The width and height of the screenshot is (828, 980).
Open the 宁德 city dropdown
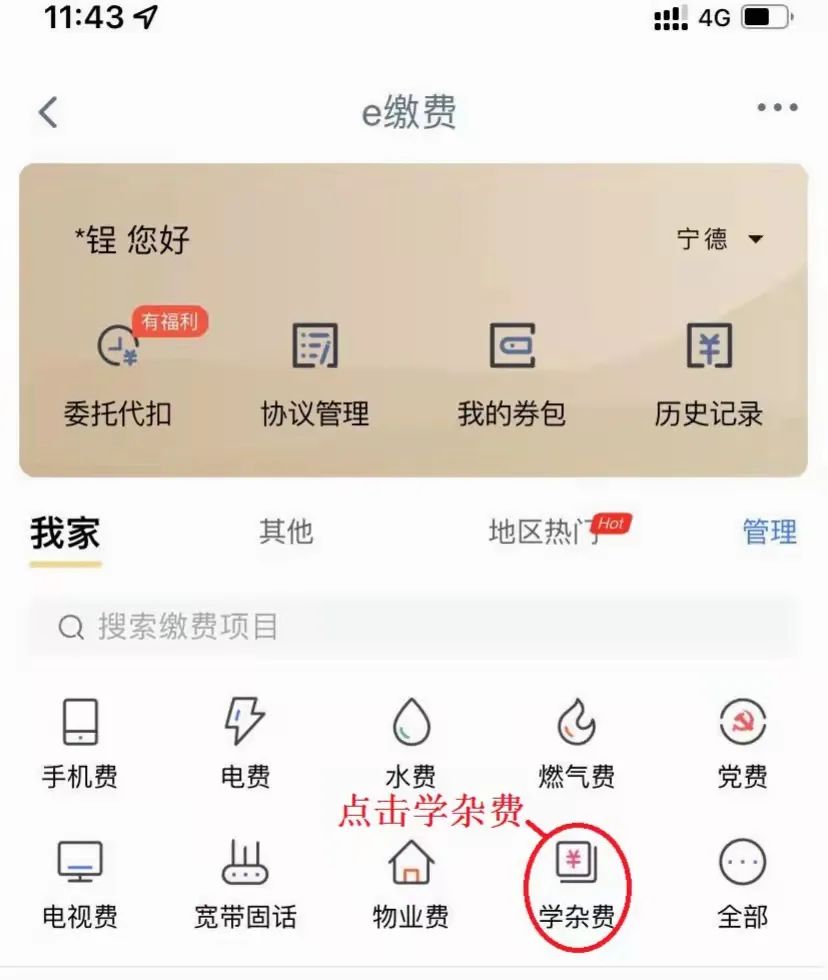click(x=720, y=240)
